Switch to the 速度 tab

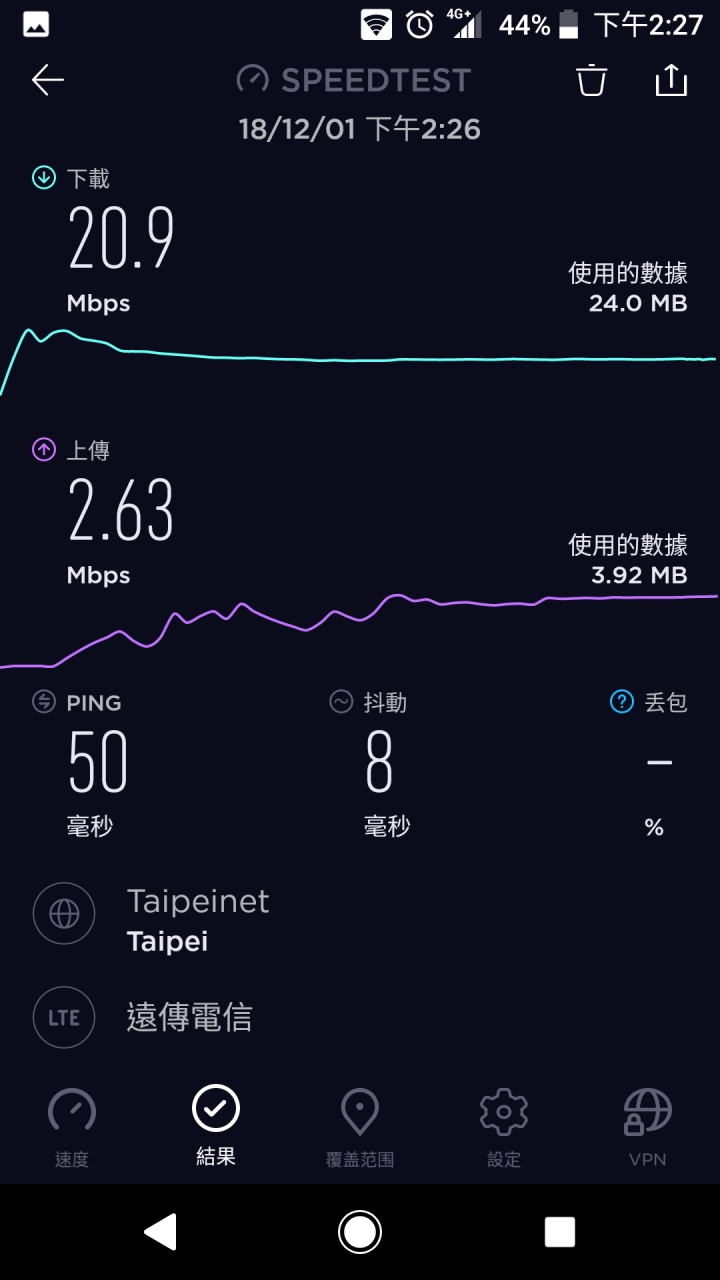pos(72,1128)
